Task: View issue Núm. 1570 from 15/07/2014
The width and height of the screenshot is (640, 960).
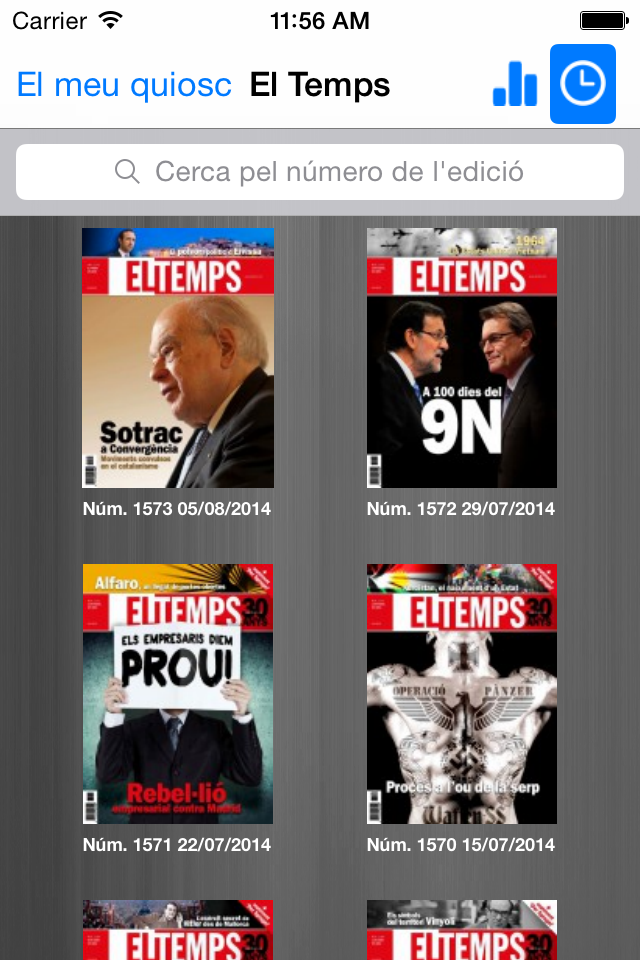Action: 461,694
